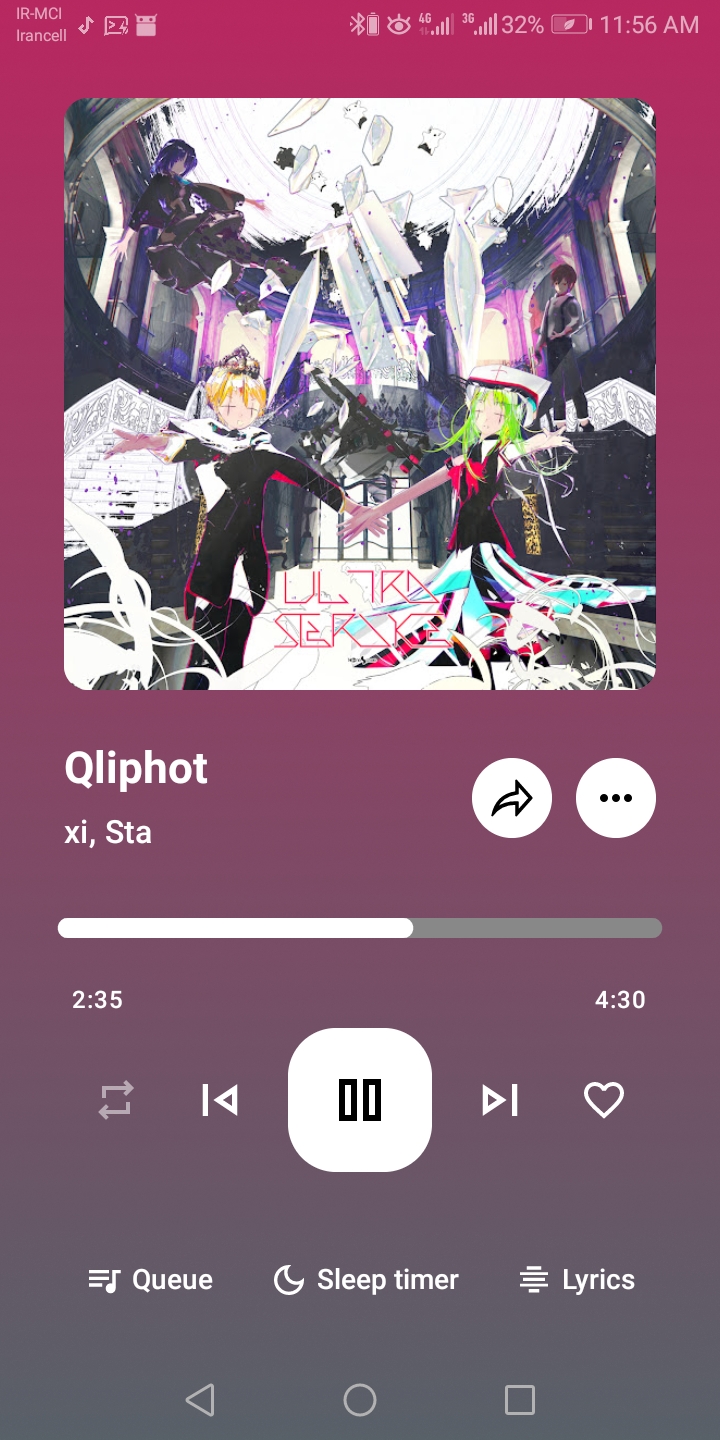Toggle repeat mode
Screen dimensions: 720x1440
116,1100
